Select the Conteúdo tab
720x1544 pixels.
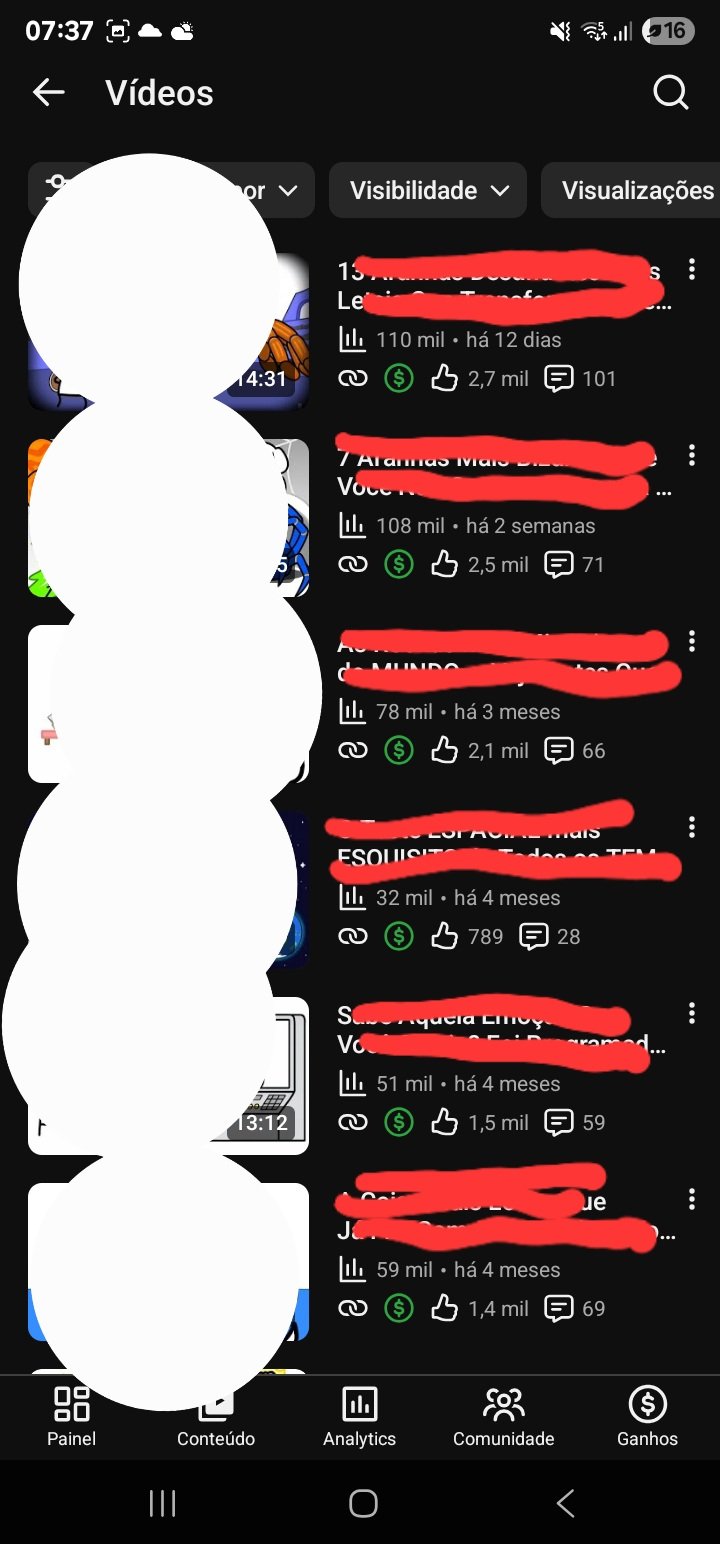coord(216,1417)
